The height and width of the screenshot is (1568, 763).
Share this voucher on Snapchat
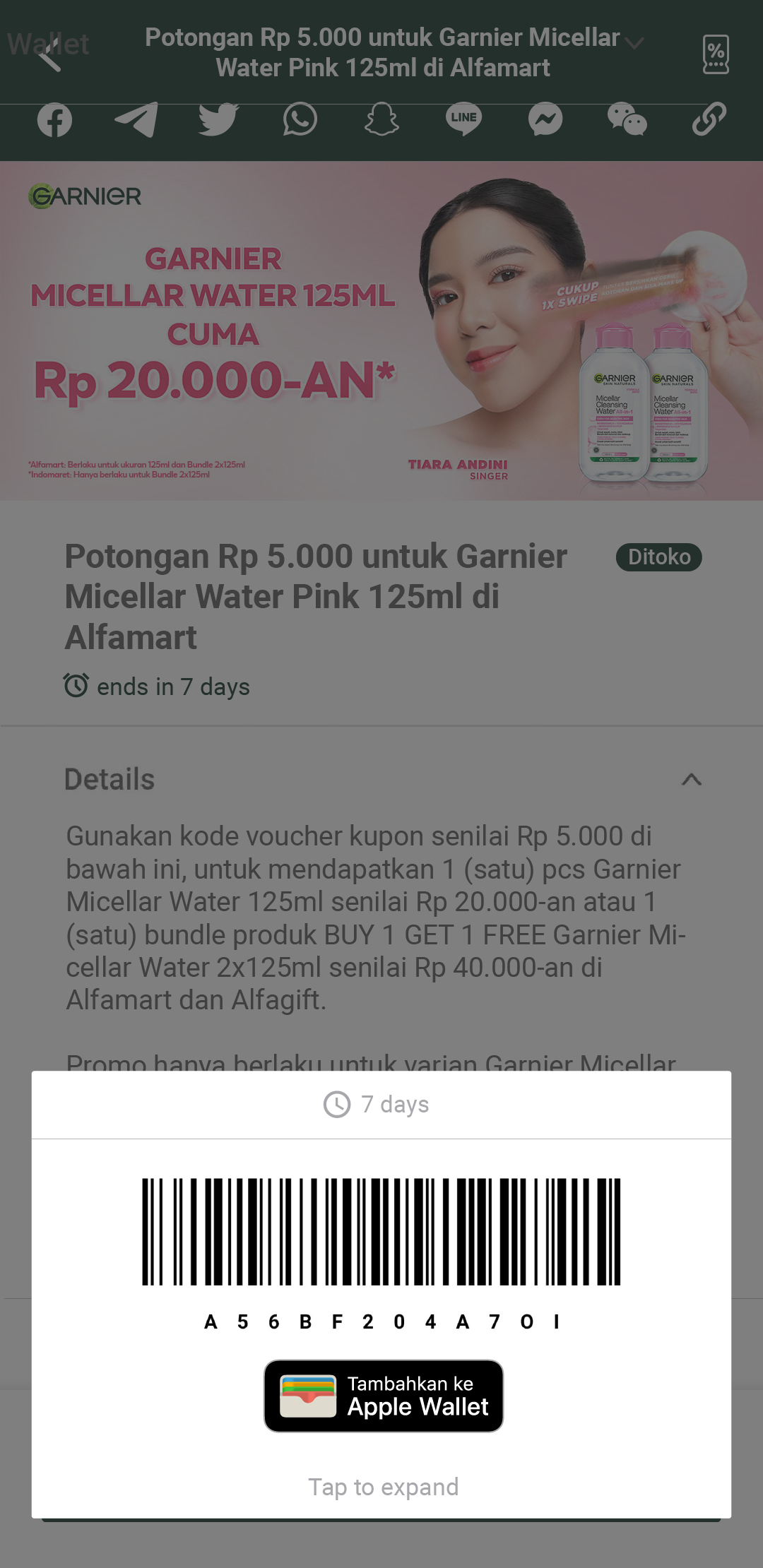point(381,119)
